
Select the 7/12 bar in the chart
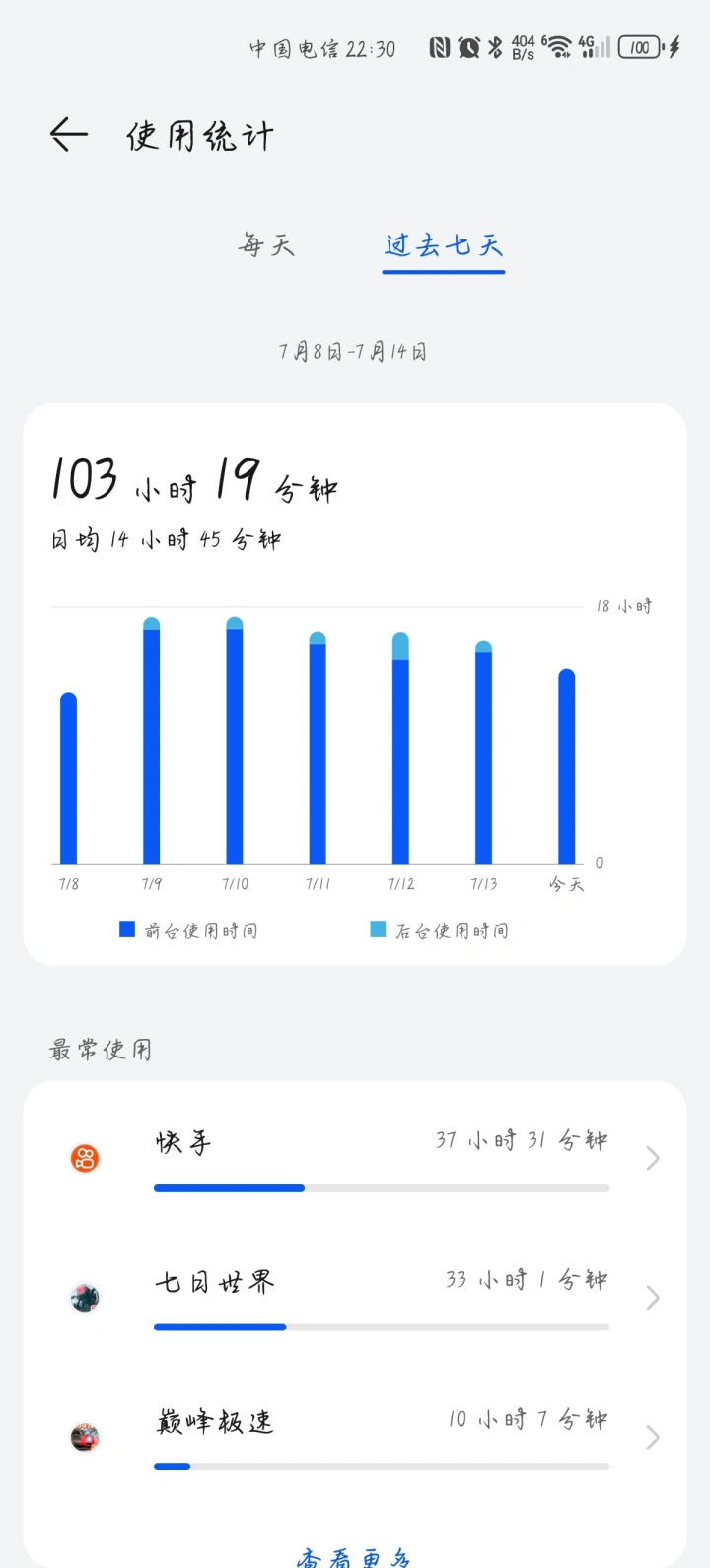click(400, 751)
